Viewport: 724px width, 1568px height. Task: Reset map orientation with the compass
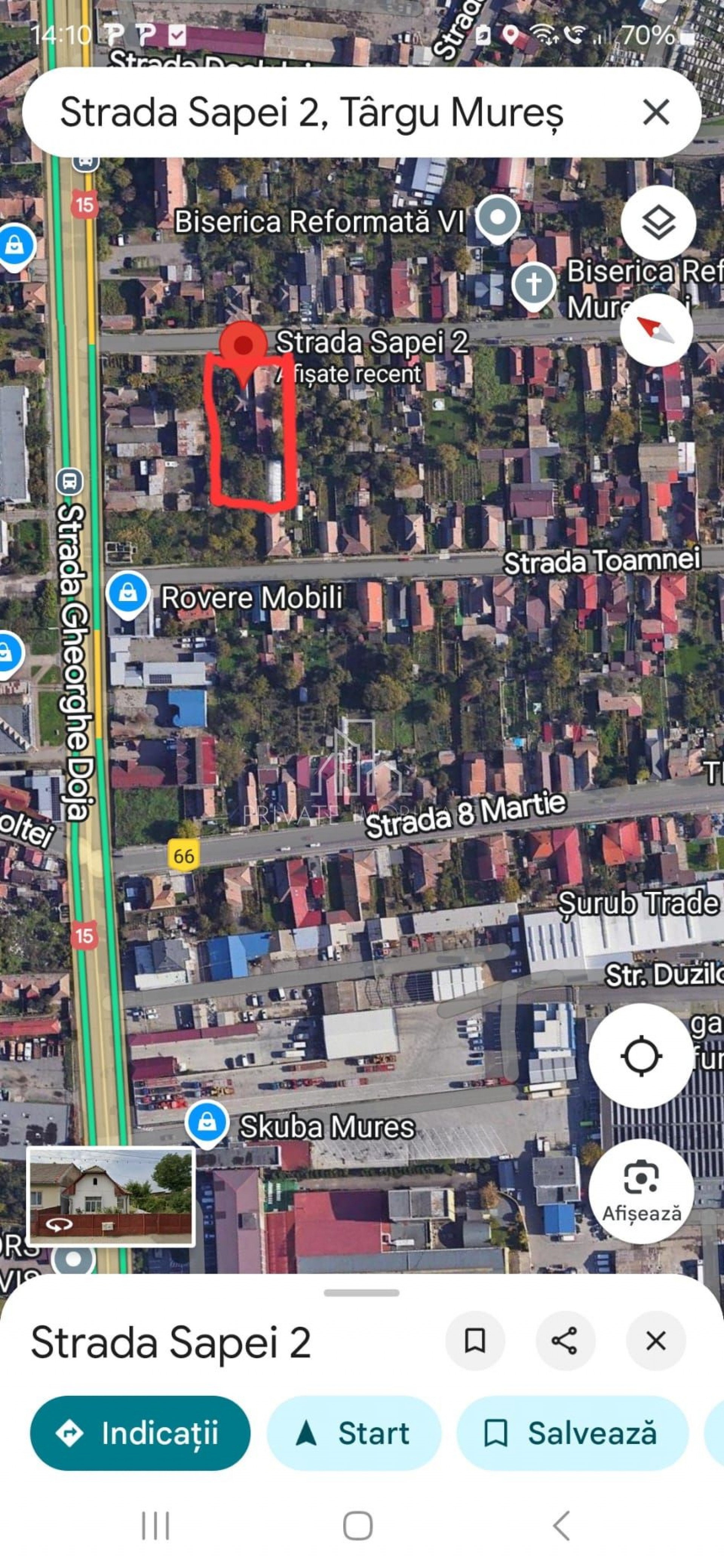click(656, 329)
